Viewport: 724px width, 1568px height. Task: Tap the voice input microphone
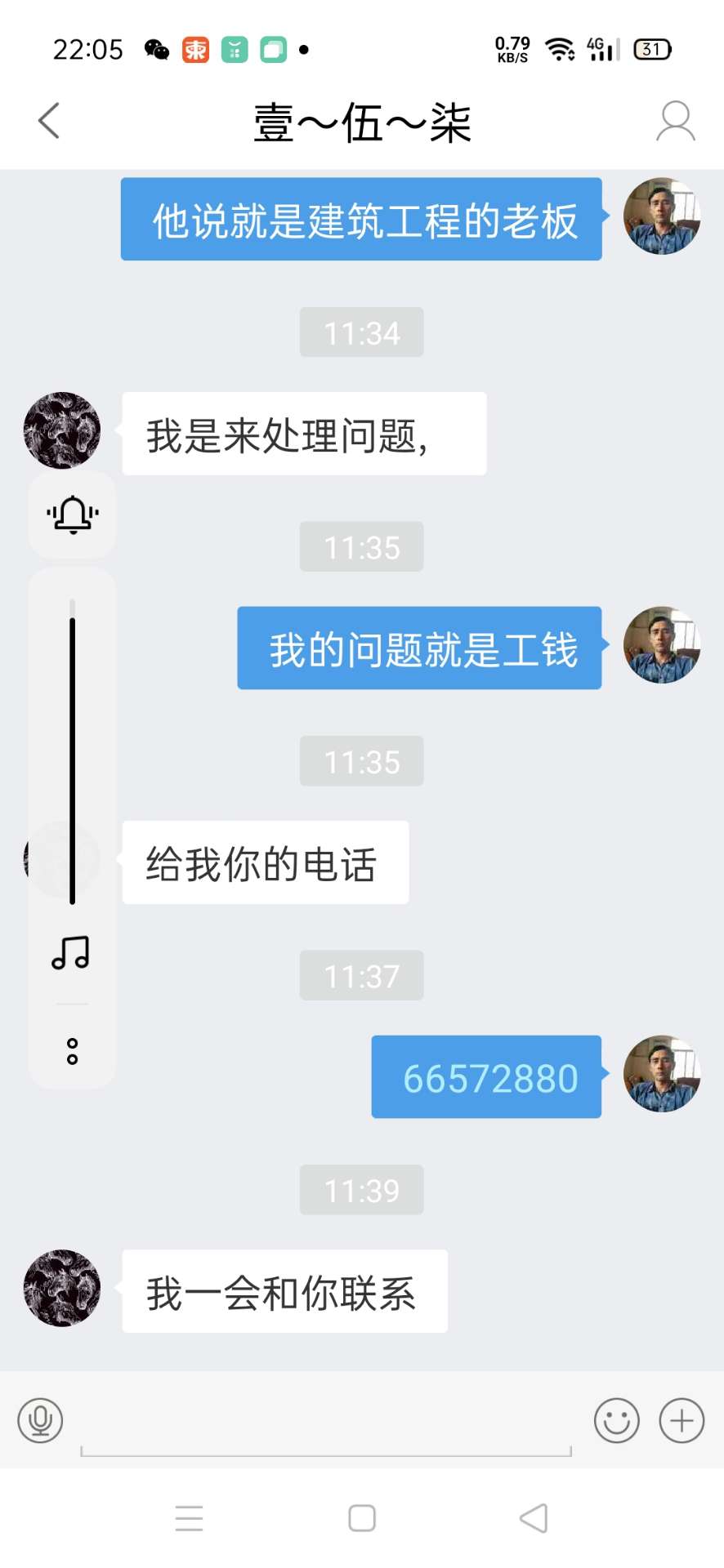click(x=40, y=1421)
